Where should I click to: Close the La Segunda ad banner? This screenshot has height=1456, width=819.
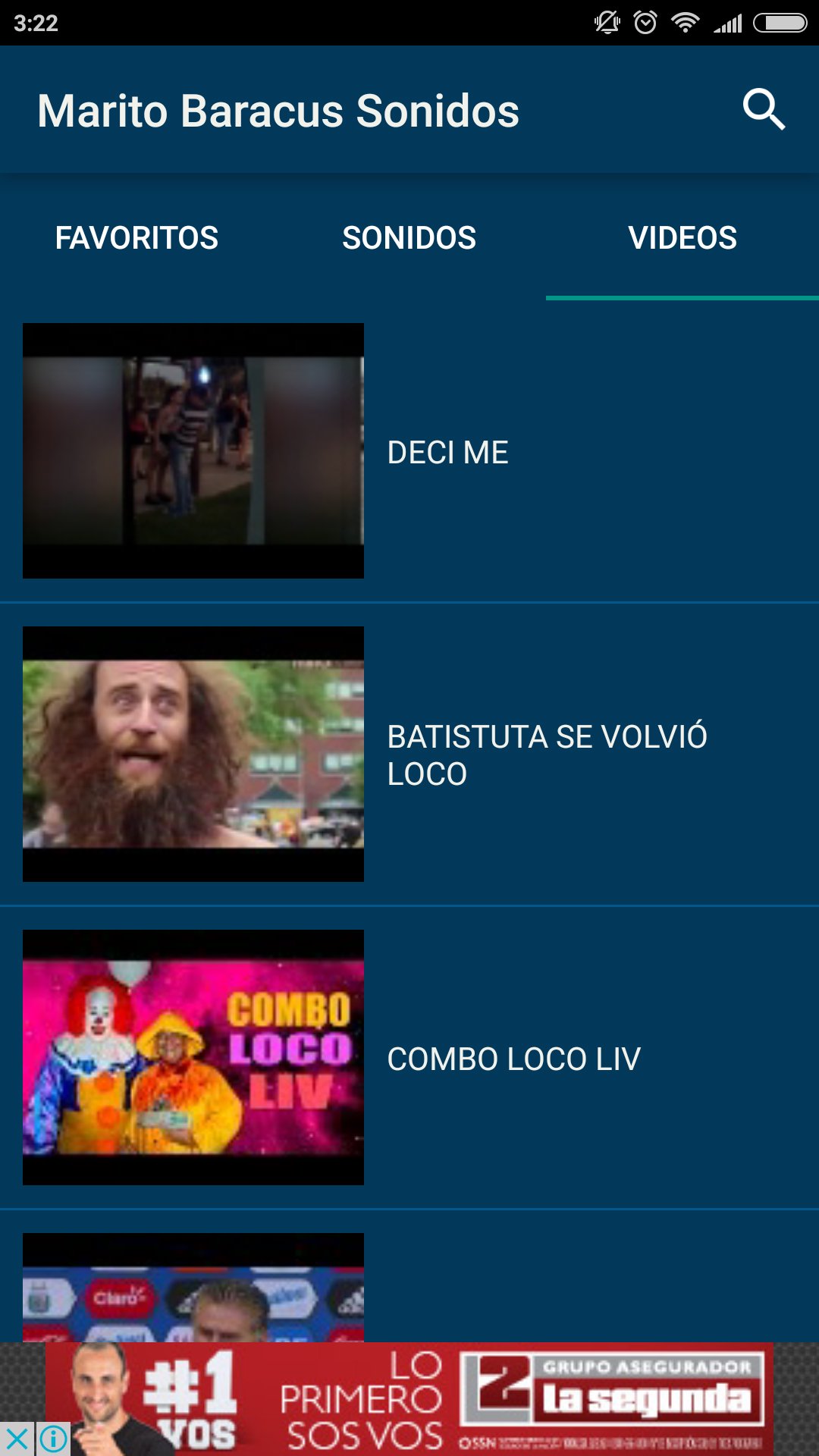(17, 1439)
